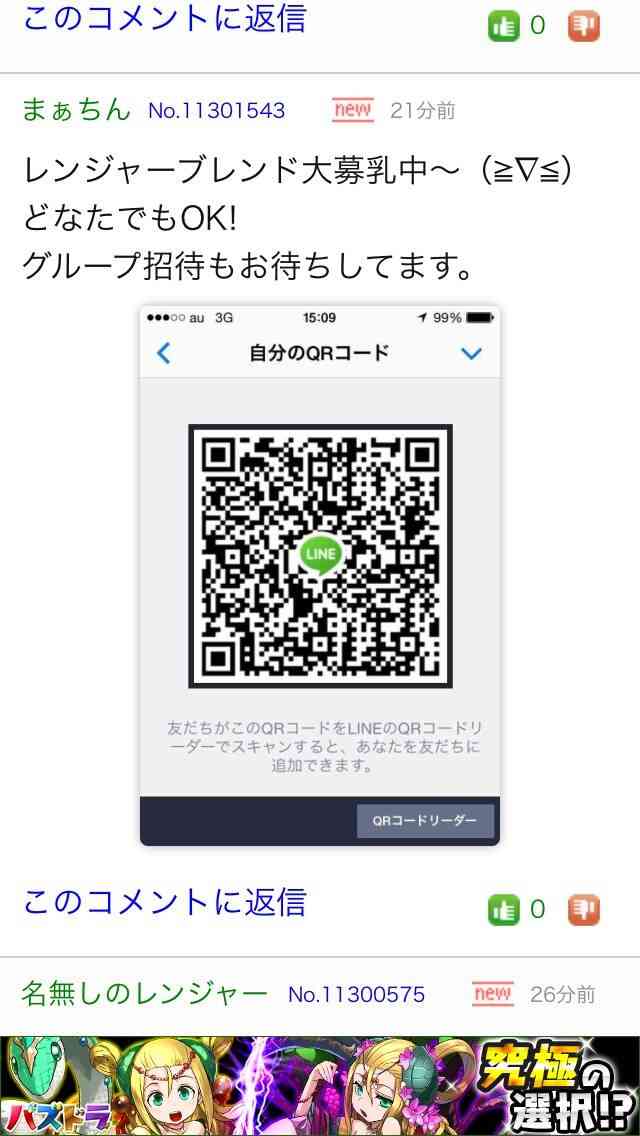Open the パズドラ 究極の選択 ad banner
This screenshot has height=1136, width=640.
[x=320, y=1086]
